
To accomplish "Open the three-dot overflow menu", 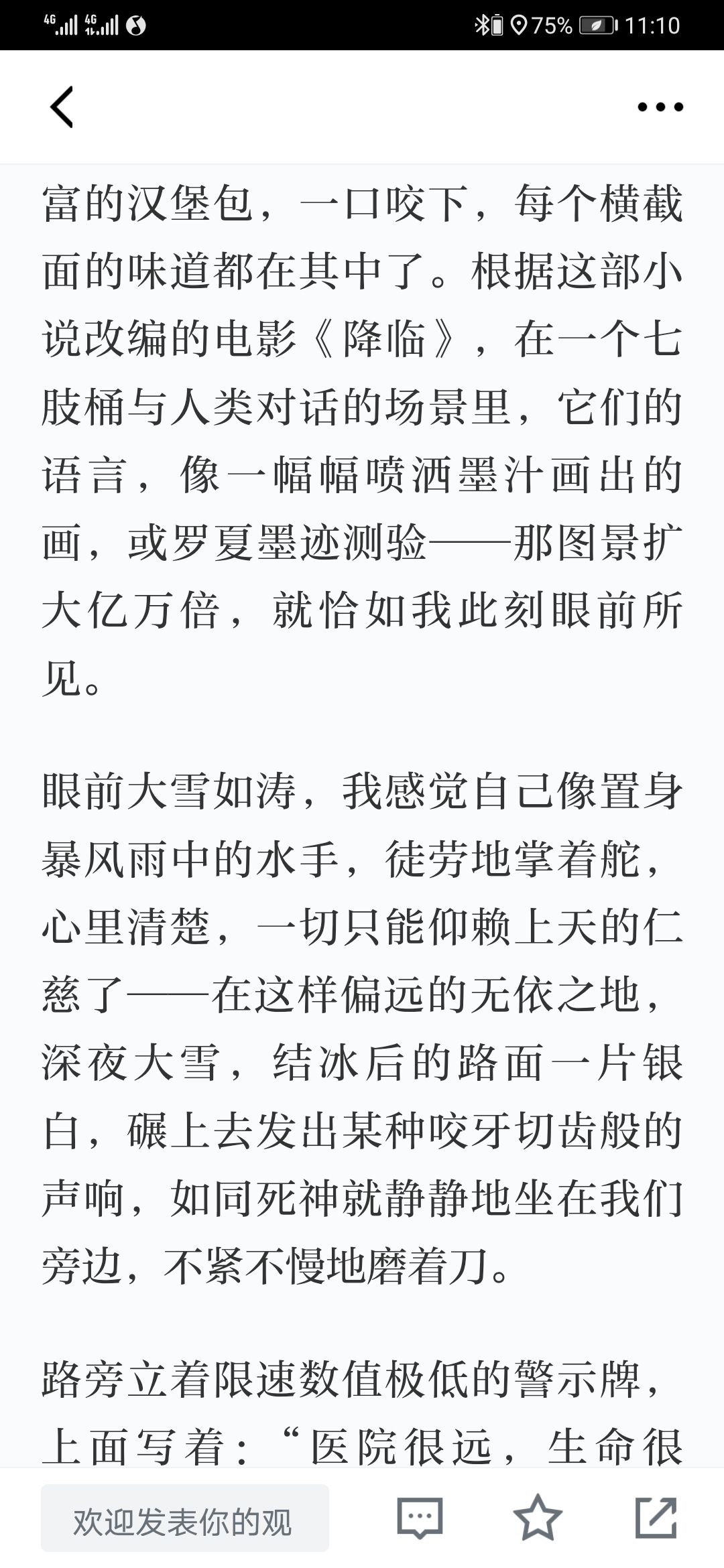I will tap(660, 107).
